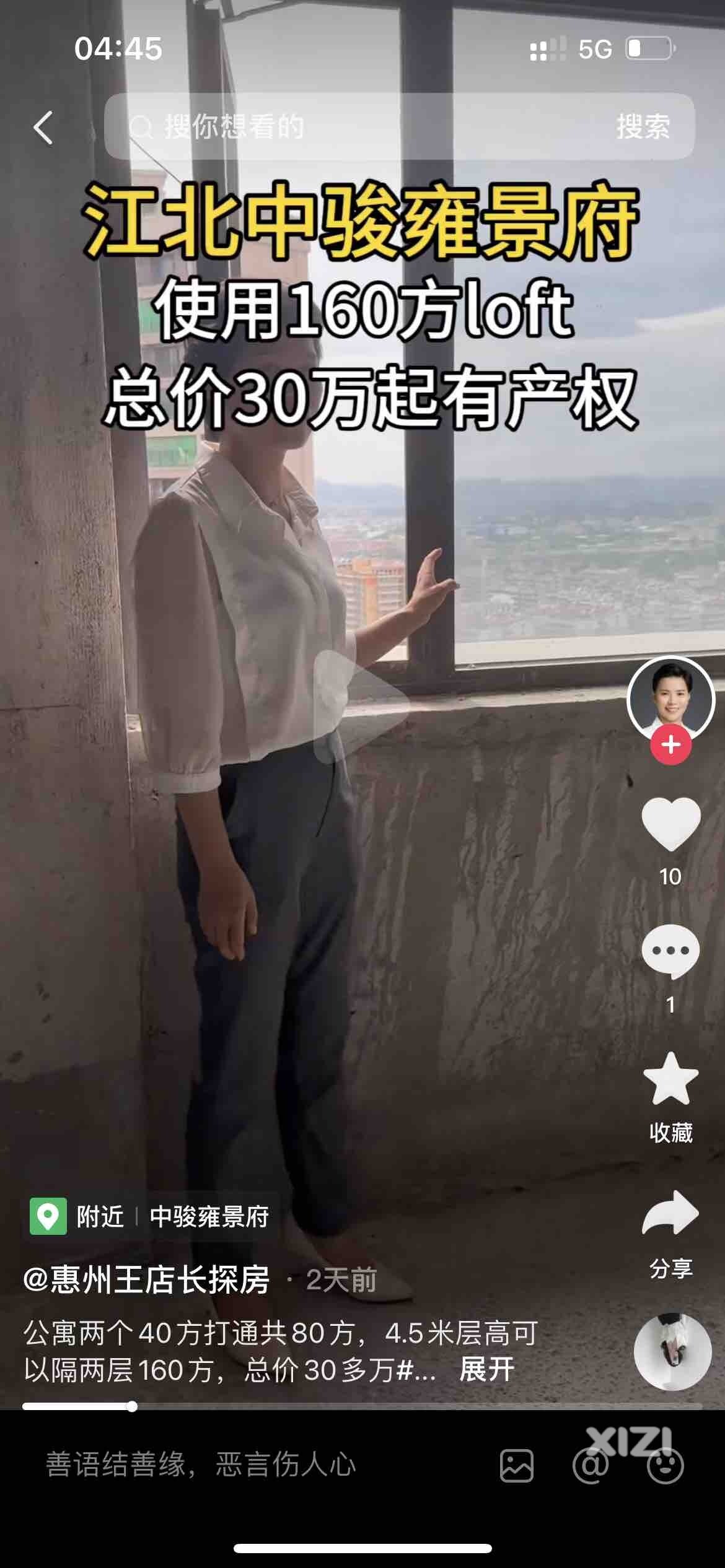Open the comments bubble

670,952
